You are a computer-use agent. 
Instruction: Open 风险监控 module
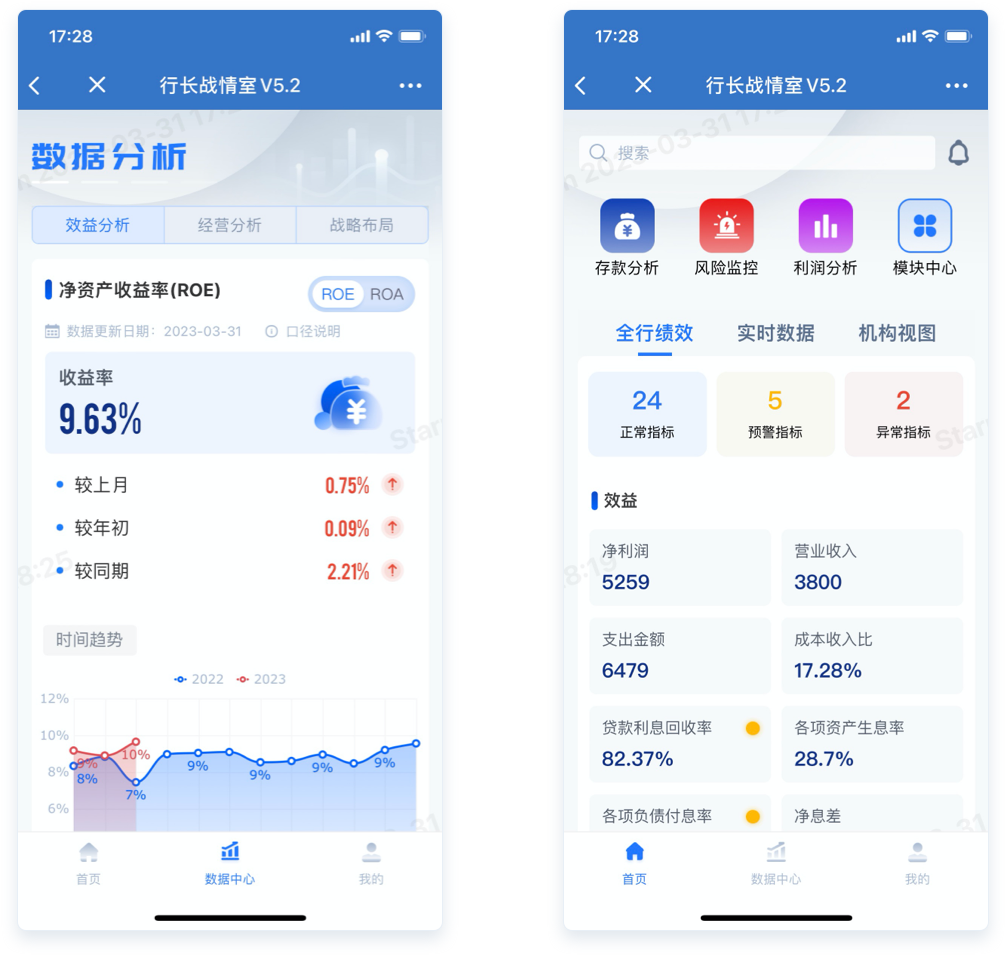pos(726,237)
